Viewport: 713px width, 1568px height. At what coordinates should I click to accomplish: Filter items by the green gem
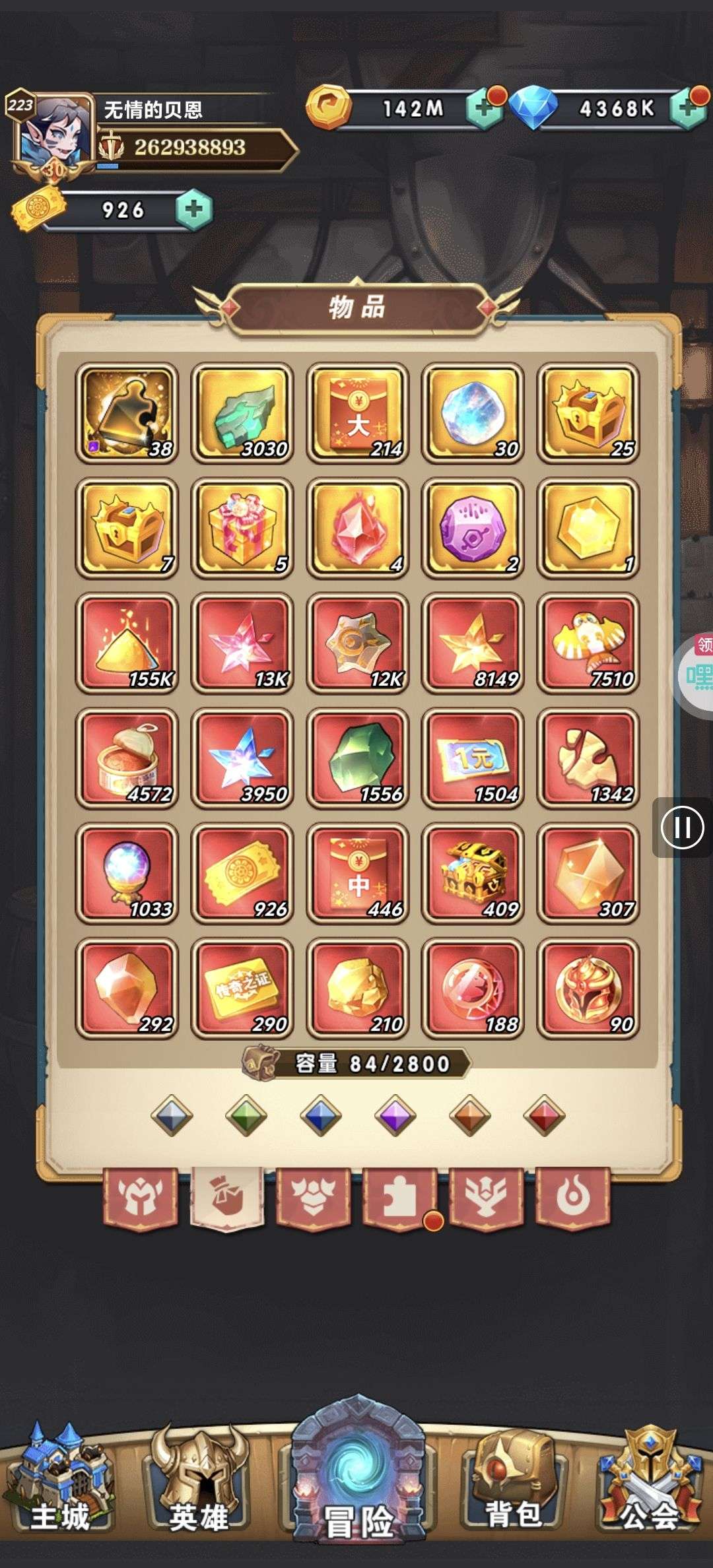[x=246, y=1116]
